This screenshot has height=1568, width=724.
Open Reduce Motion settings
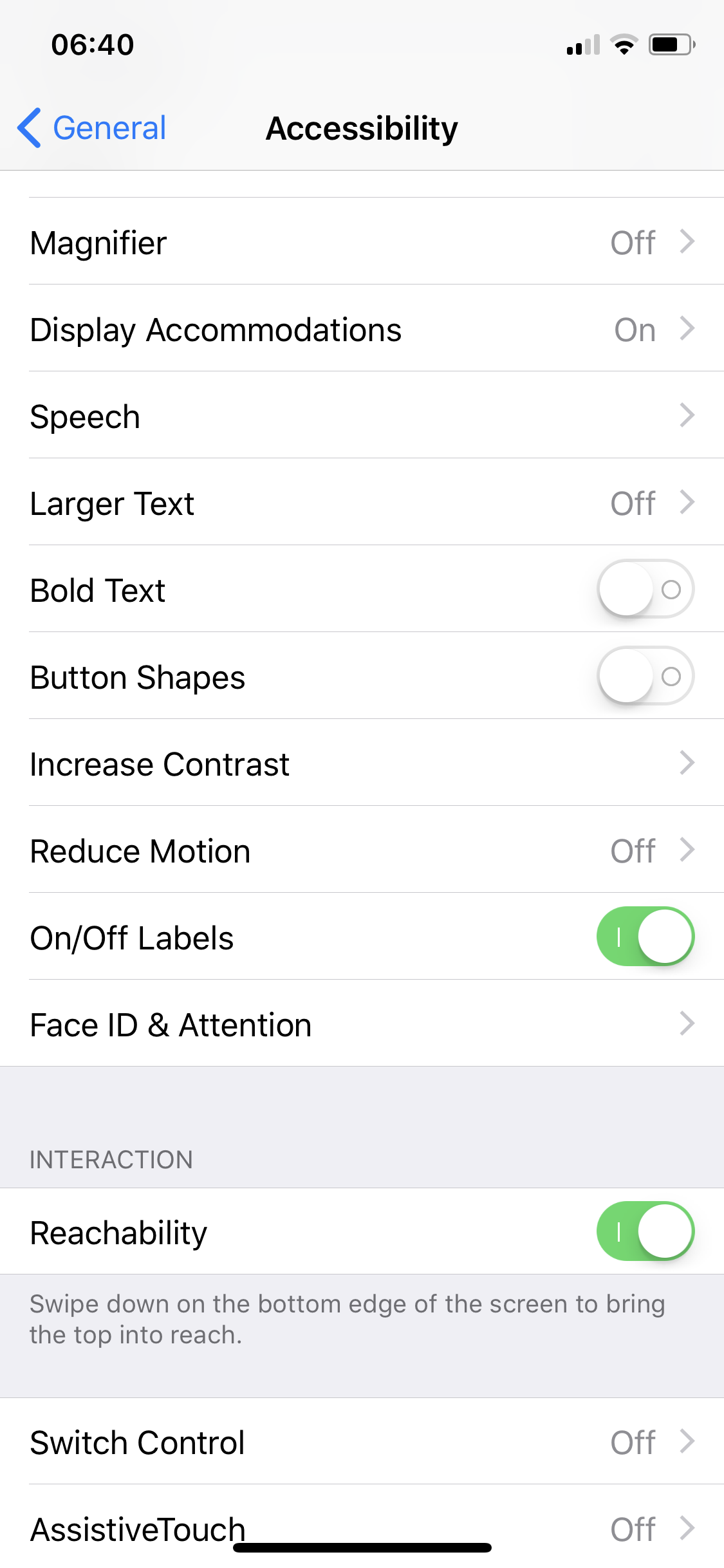(362, 851)
